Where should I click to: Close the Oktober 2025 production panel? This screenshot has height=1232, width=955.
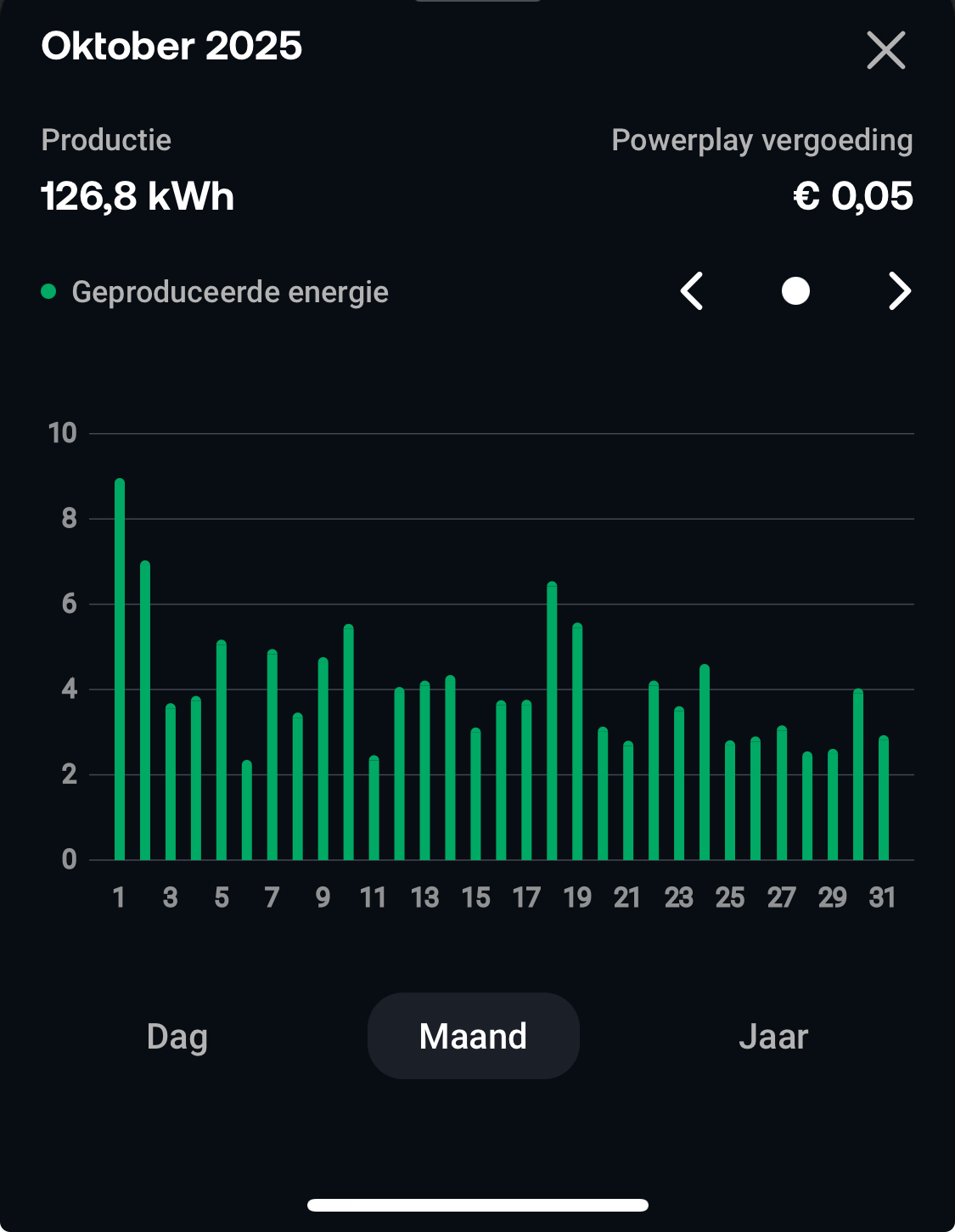pos(885,50)
